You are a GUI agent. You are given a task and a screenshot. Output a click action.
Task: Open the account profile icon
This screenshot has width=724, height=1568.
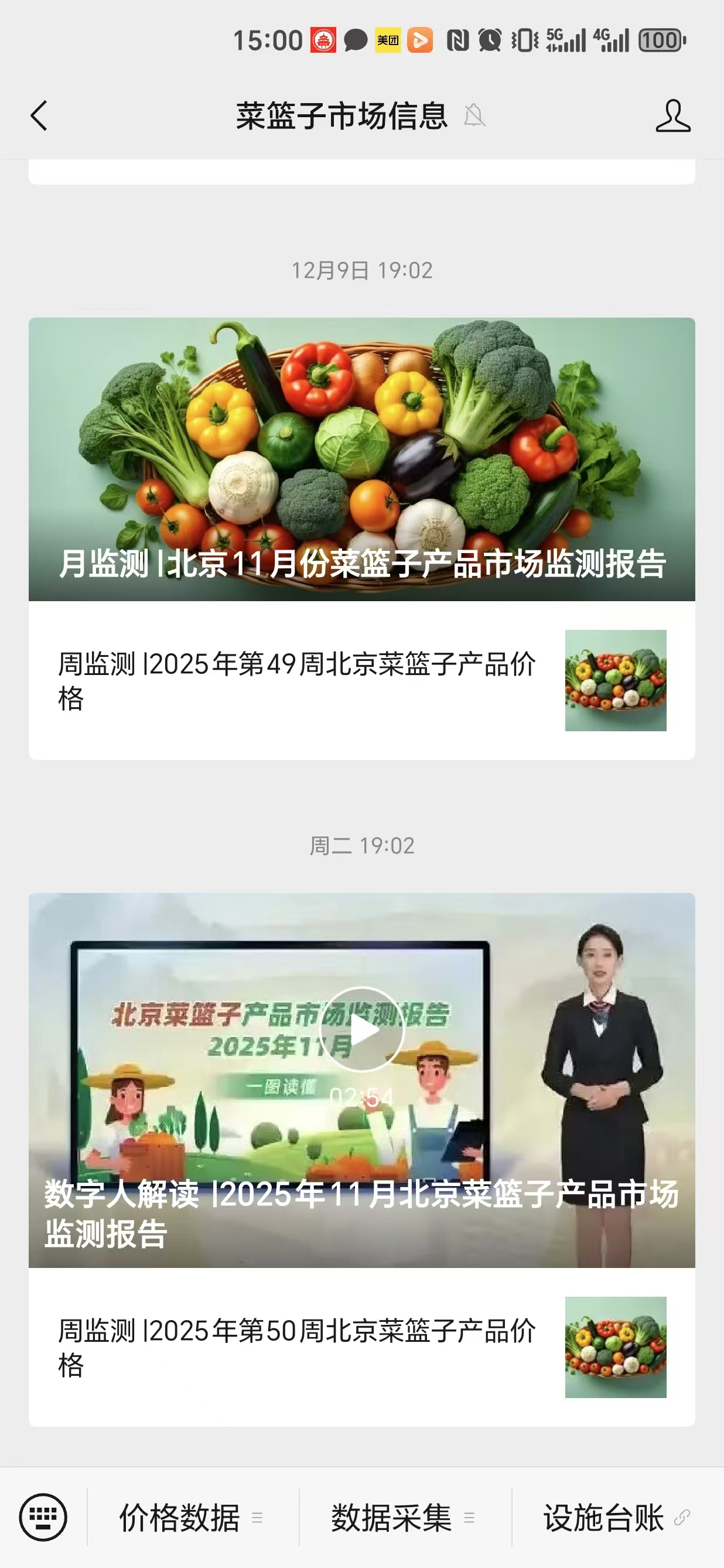(x=673, y=115)
